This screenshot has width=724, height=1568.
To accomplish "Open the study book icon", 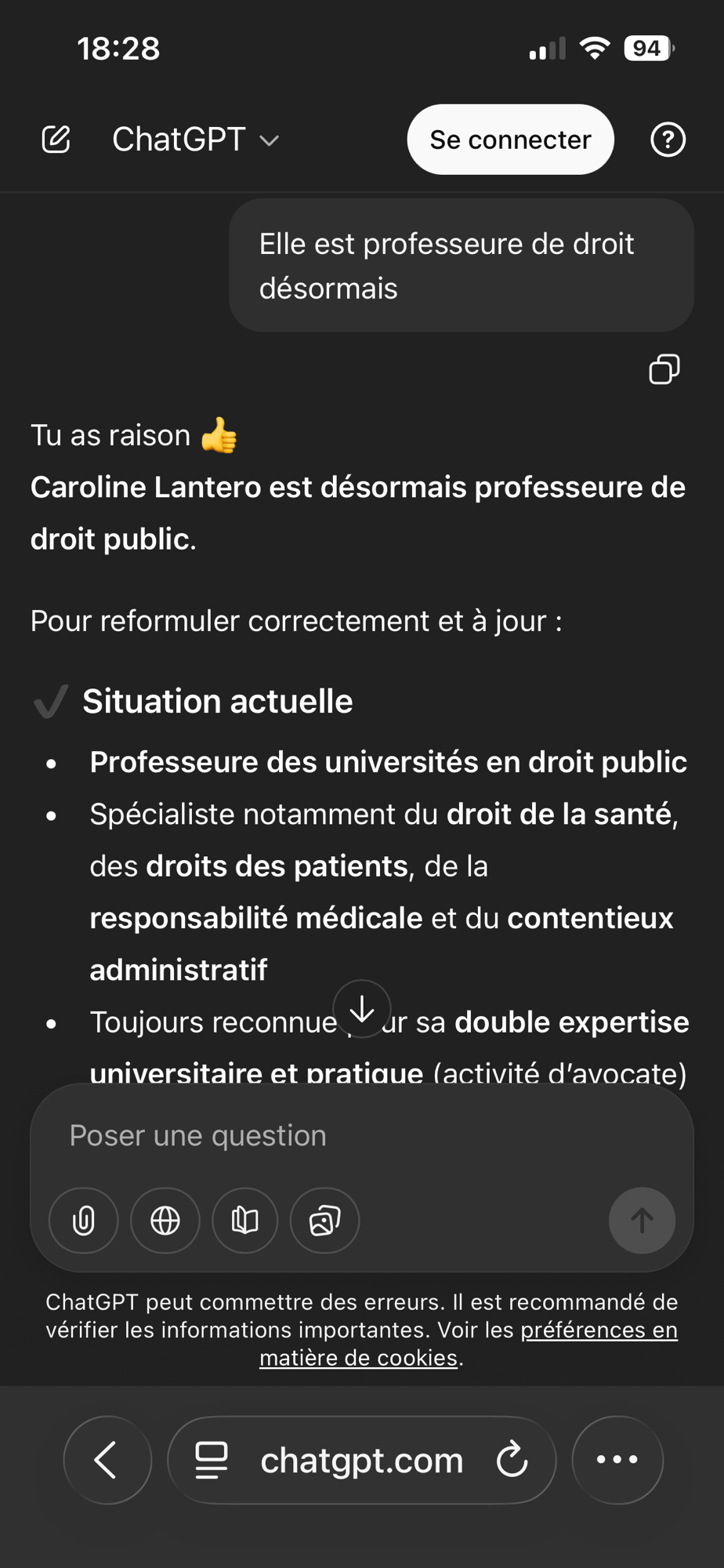I will pyautogui.click(x=245, y=1221).
